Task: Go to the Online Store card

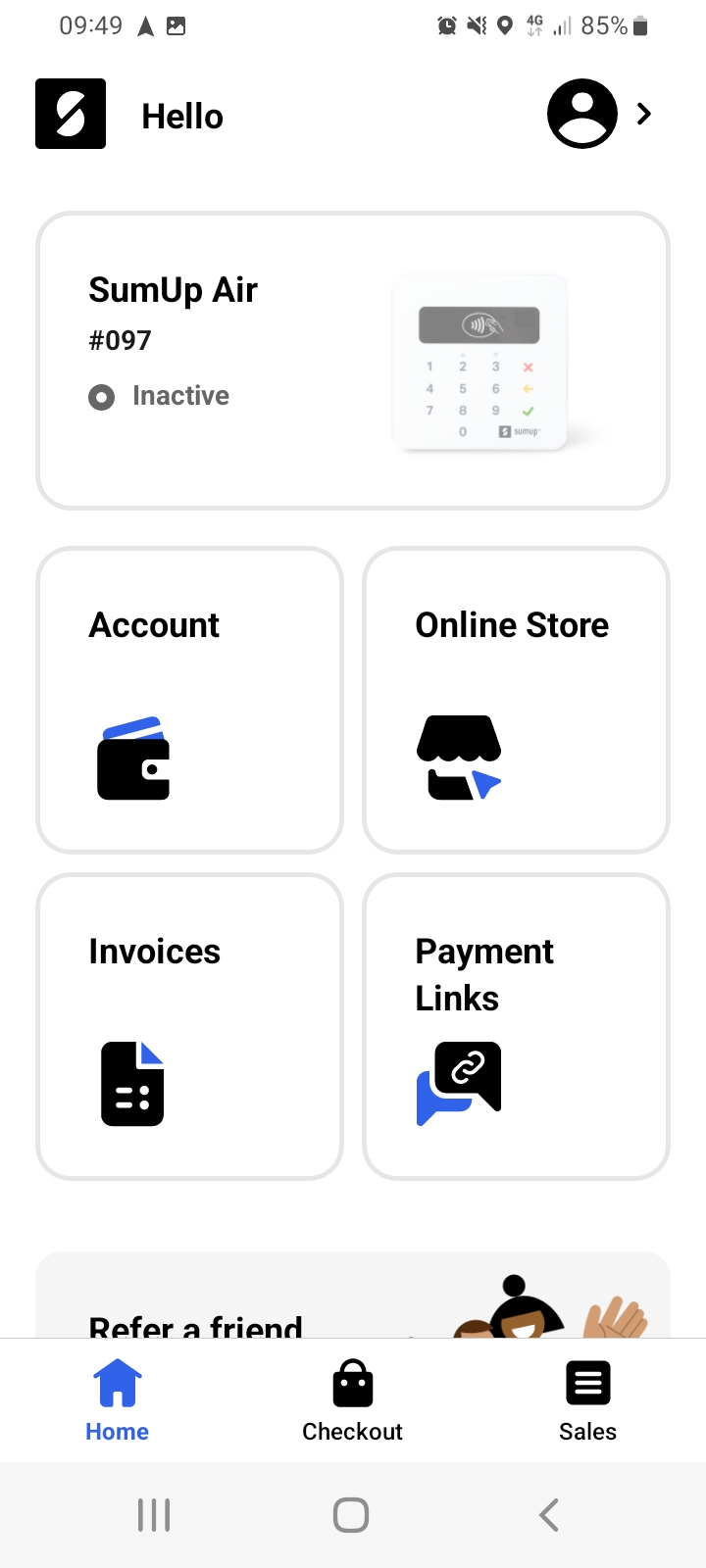Action: 516,700
